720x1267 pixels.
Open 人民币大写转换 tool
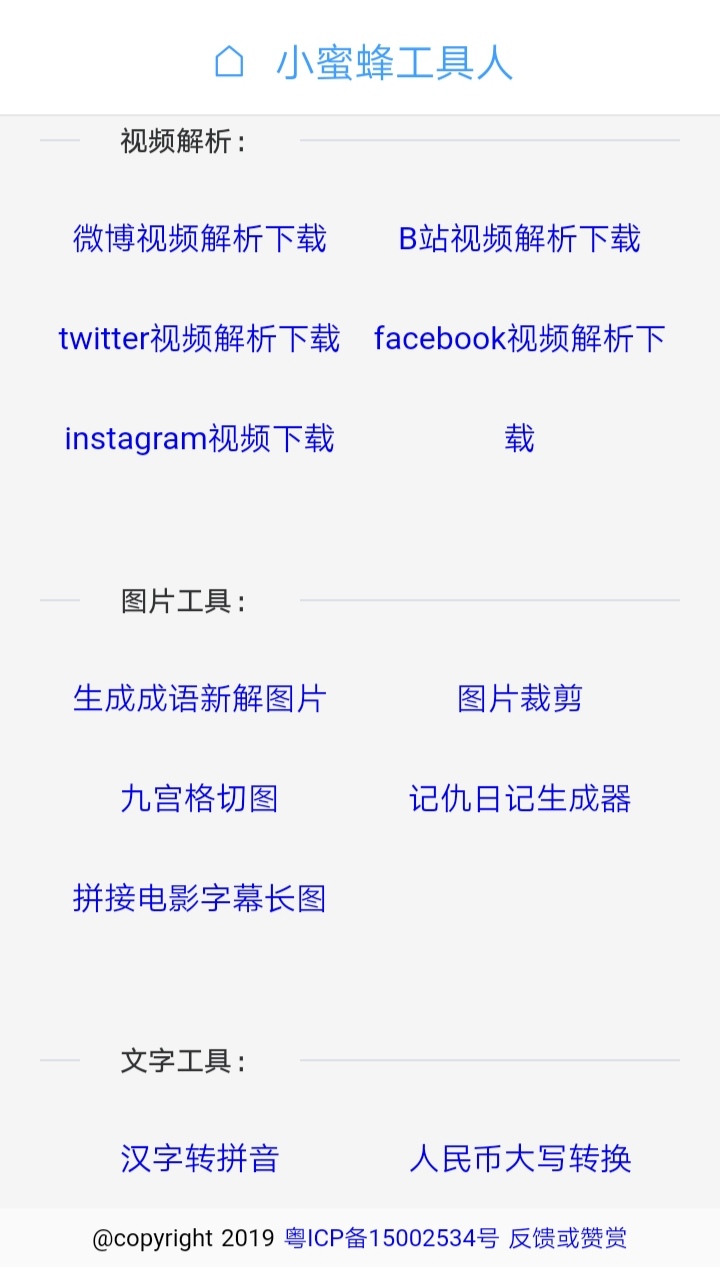[519, 1159]
